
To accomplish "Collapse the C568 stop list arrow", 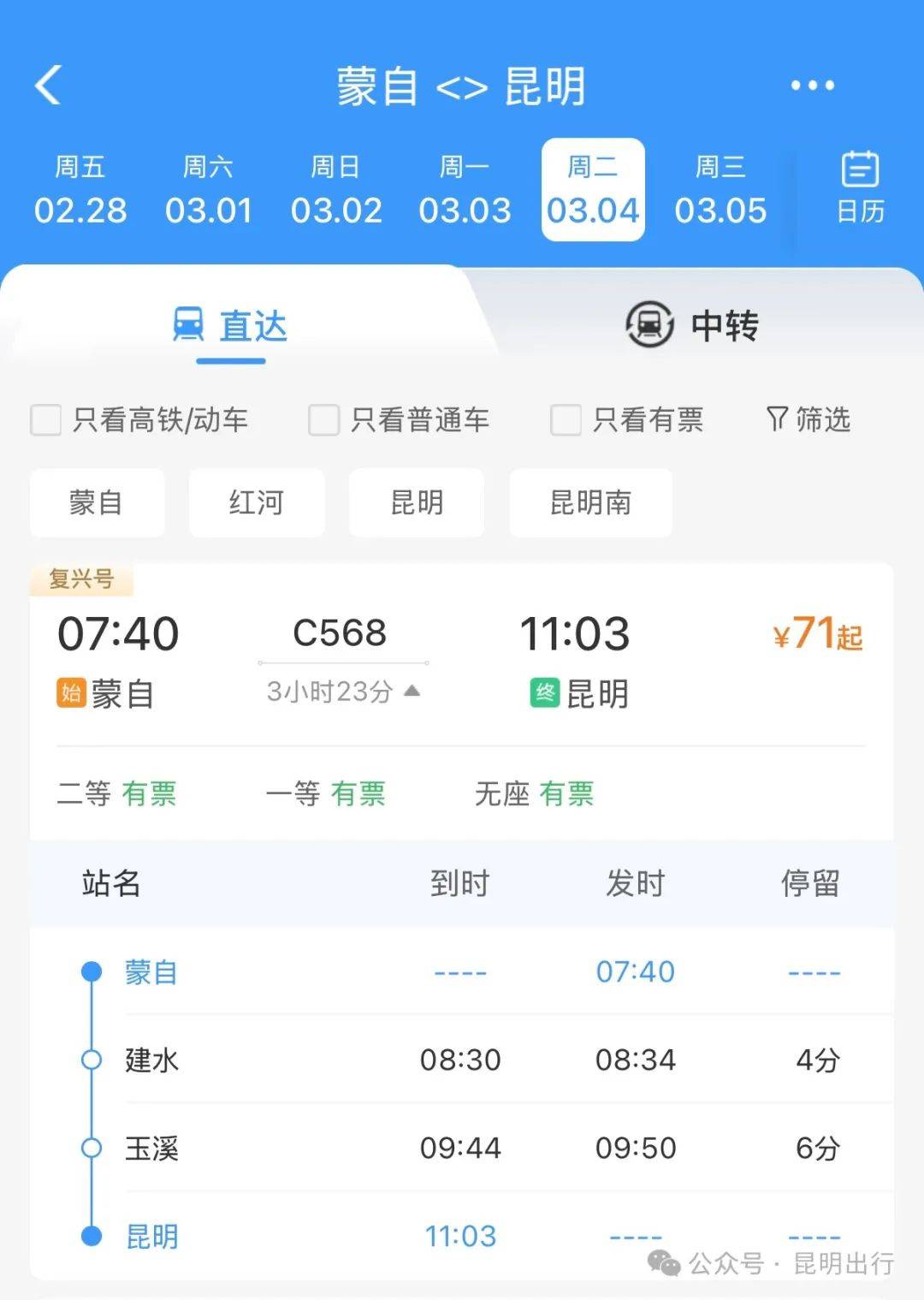I will coord(412,691).
